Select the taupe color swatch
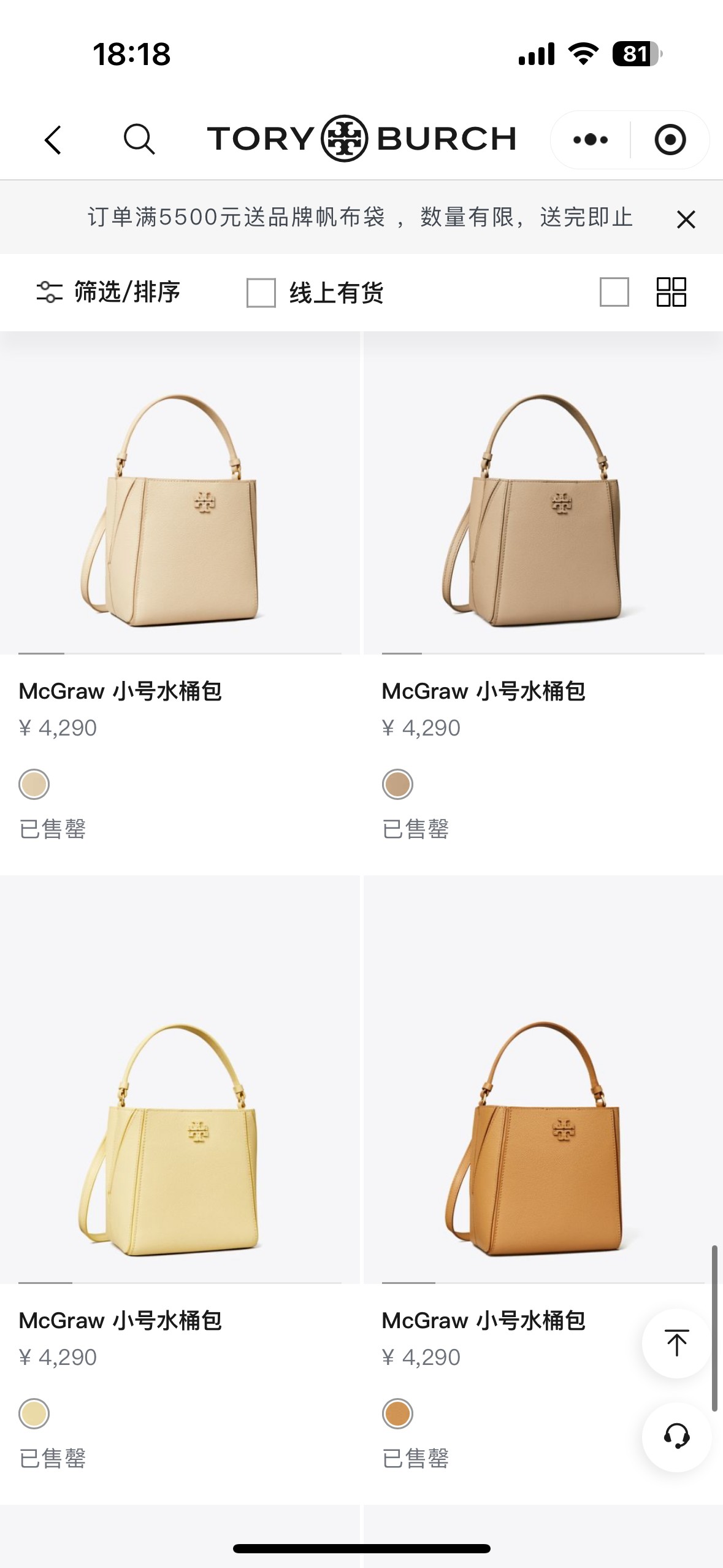 397,785
